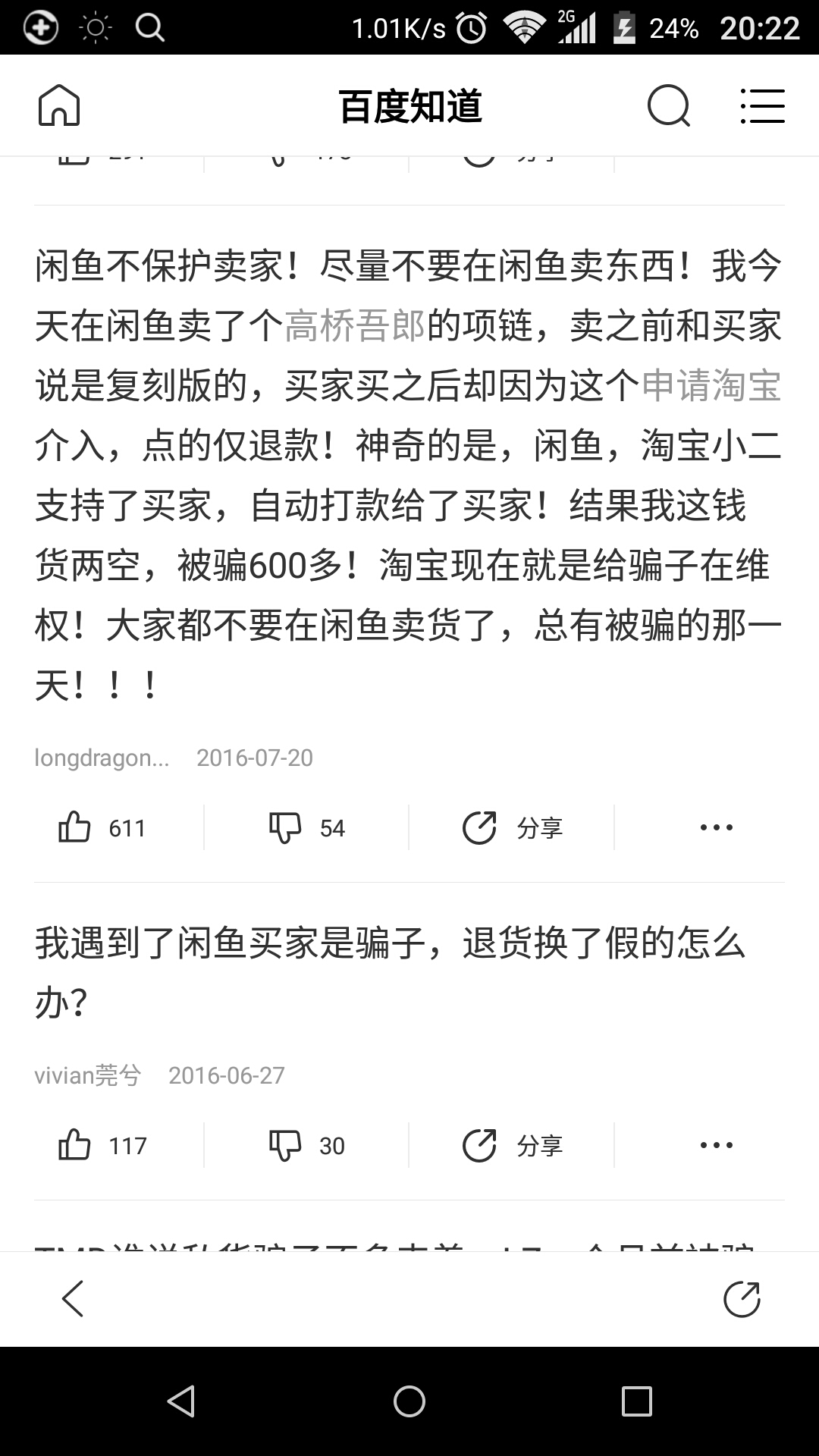
Task: Open the list menu icon top right
Action: 762,105
